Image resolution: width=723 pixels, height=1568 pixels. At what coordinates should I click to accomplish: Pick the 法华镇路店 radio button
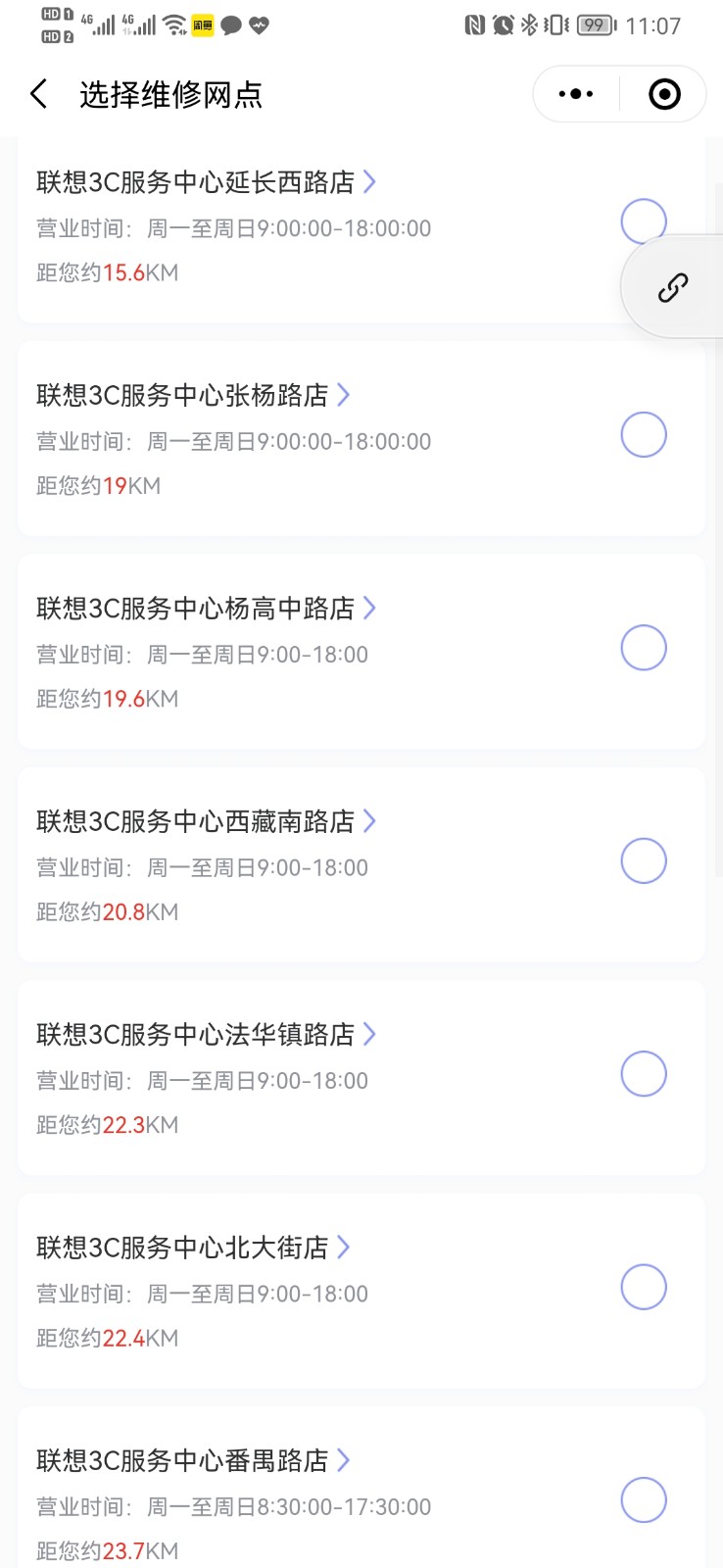click(644, 1074)
